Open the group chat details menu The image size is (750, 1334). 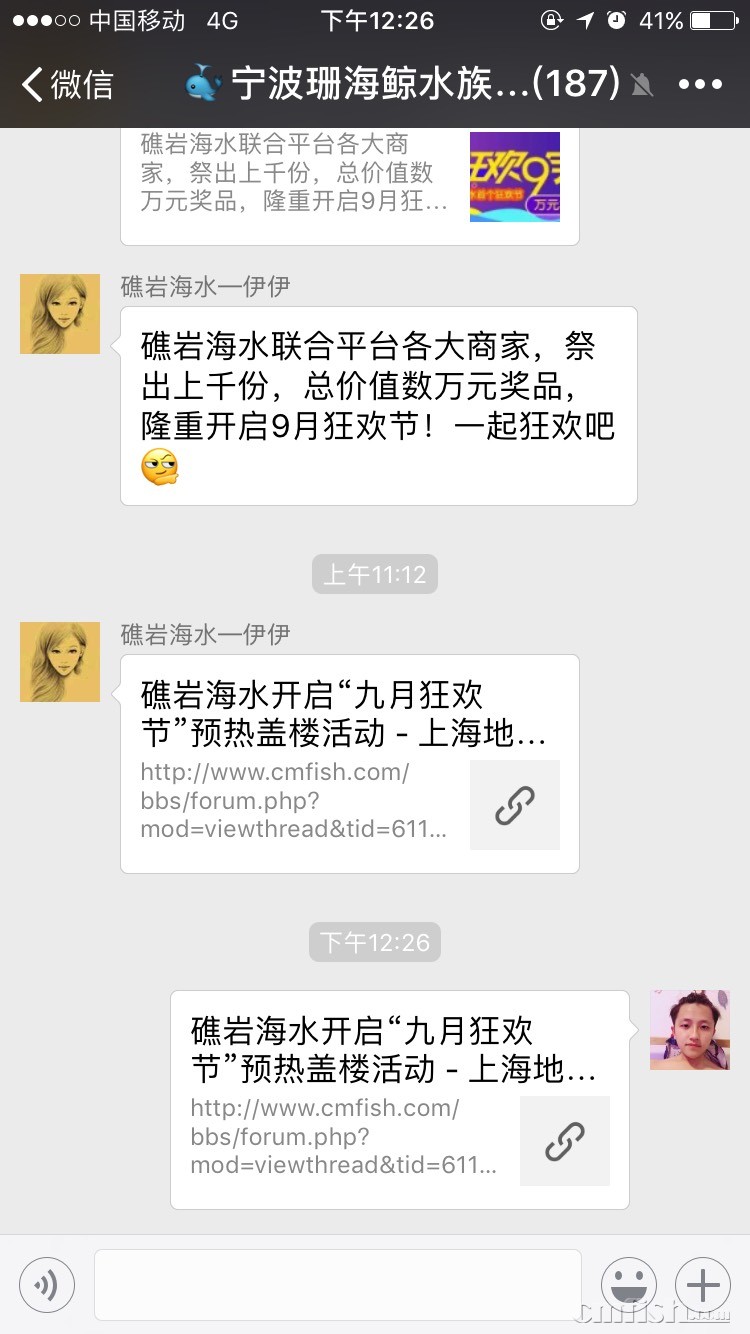point(700,84)
